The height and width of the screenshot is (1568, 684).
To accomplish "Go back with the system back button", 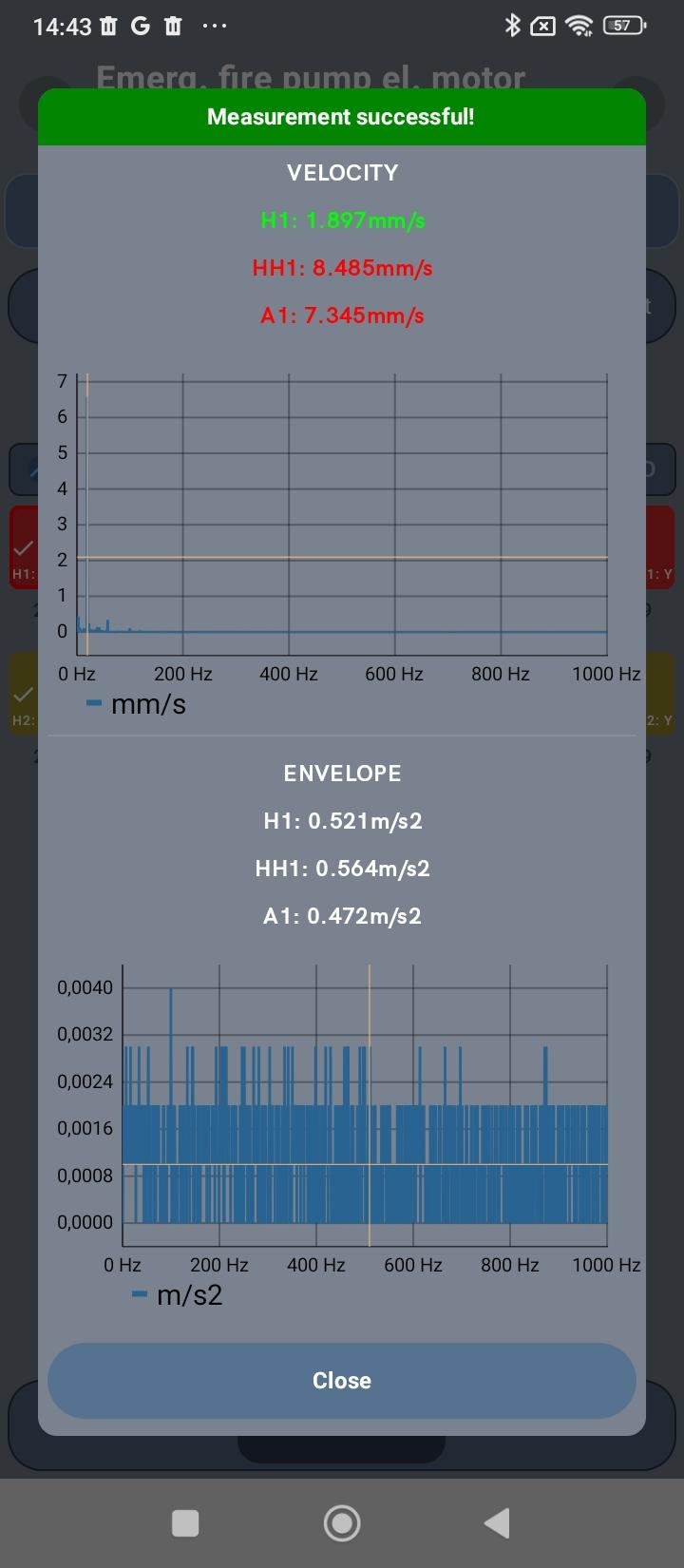I will pyautogui.click(x=497, y=1523).
